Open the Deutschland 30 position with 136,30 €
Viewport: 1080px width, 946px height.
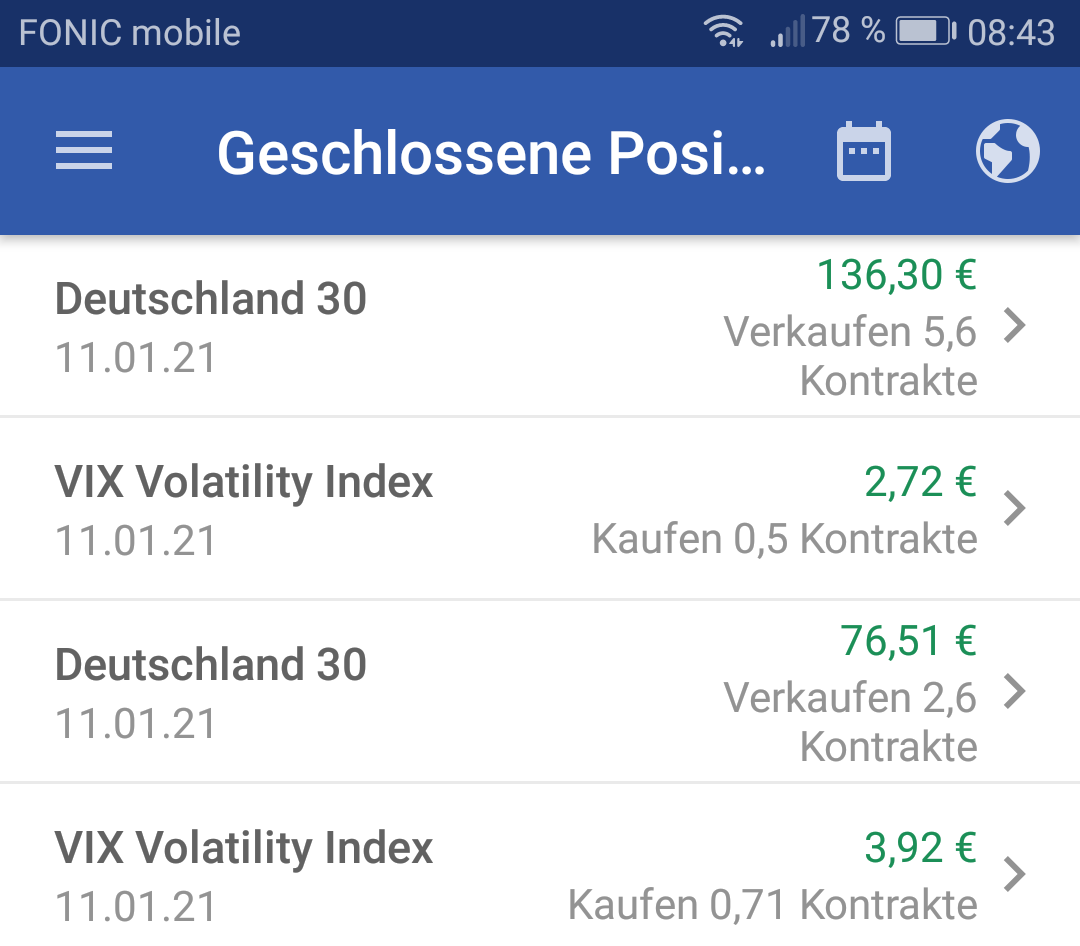click(540, 326)
